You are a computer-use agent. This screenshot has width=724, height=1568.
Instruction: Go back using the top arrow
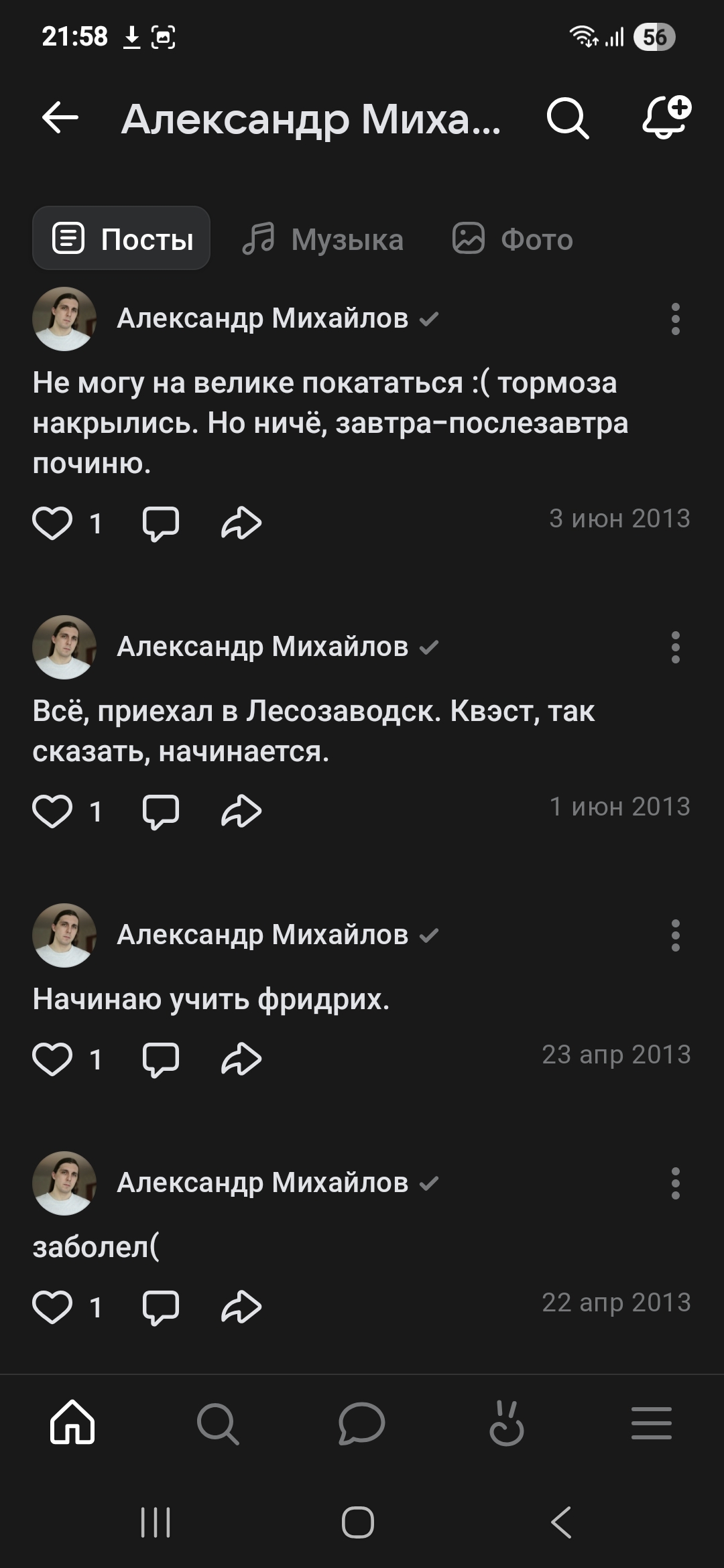pos(60,119)
